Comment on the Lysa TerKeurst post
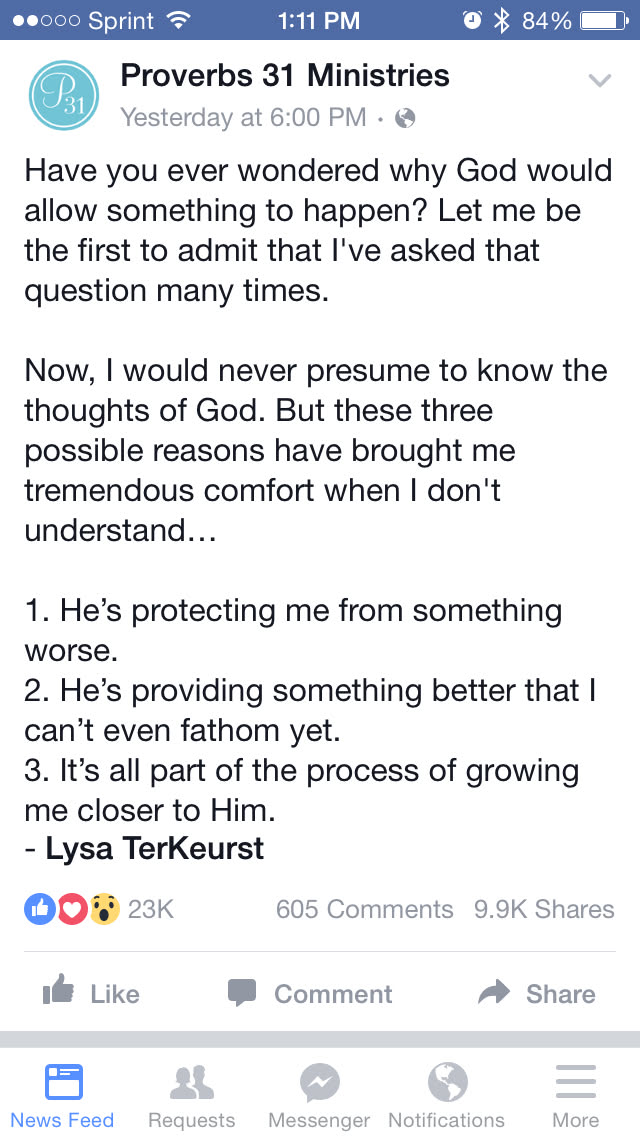 (x=311, y=993)
